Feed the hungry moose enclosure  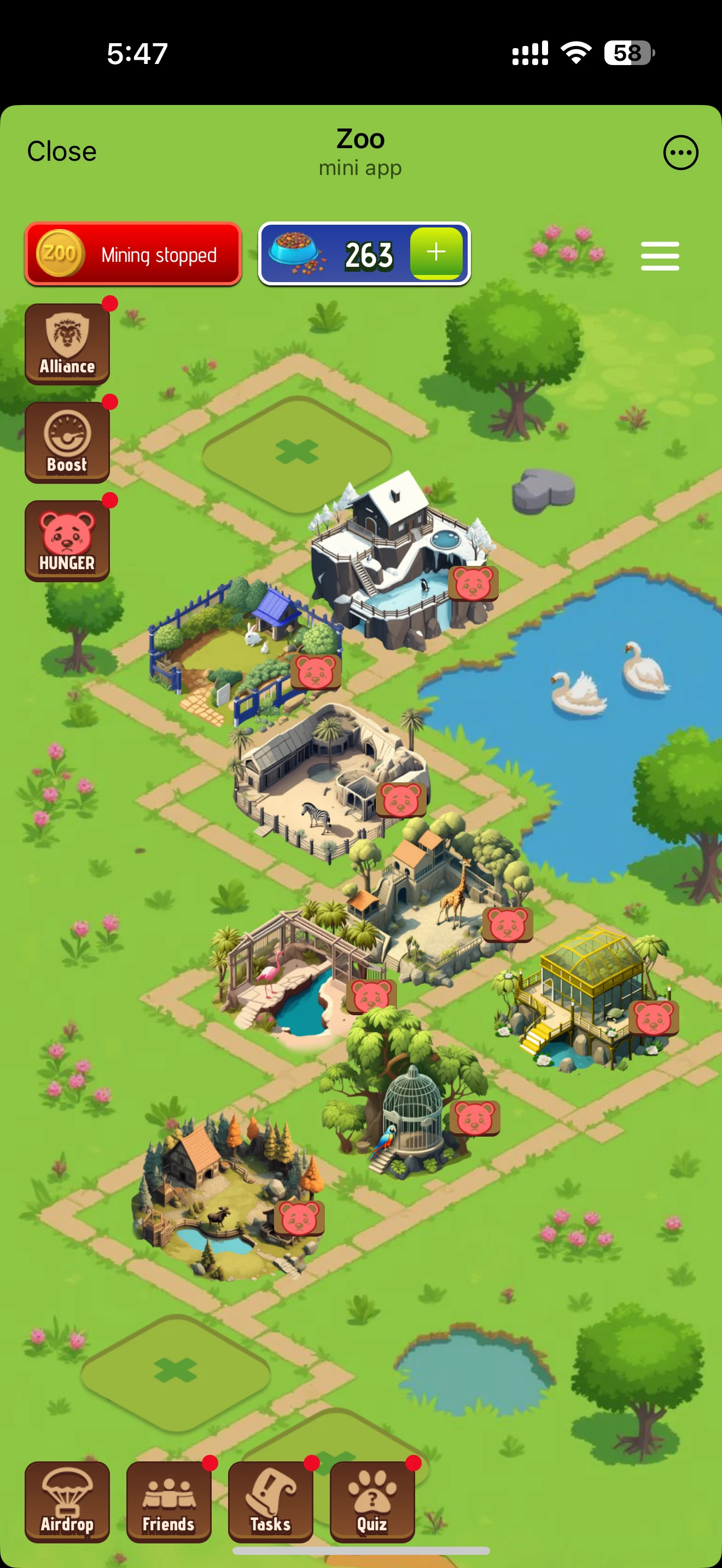click(299, 1218)
